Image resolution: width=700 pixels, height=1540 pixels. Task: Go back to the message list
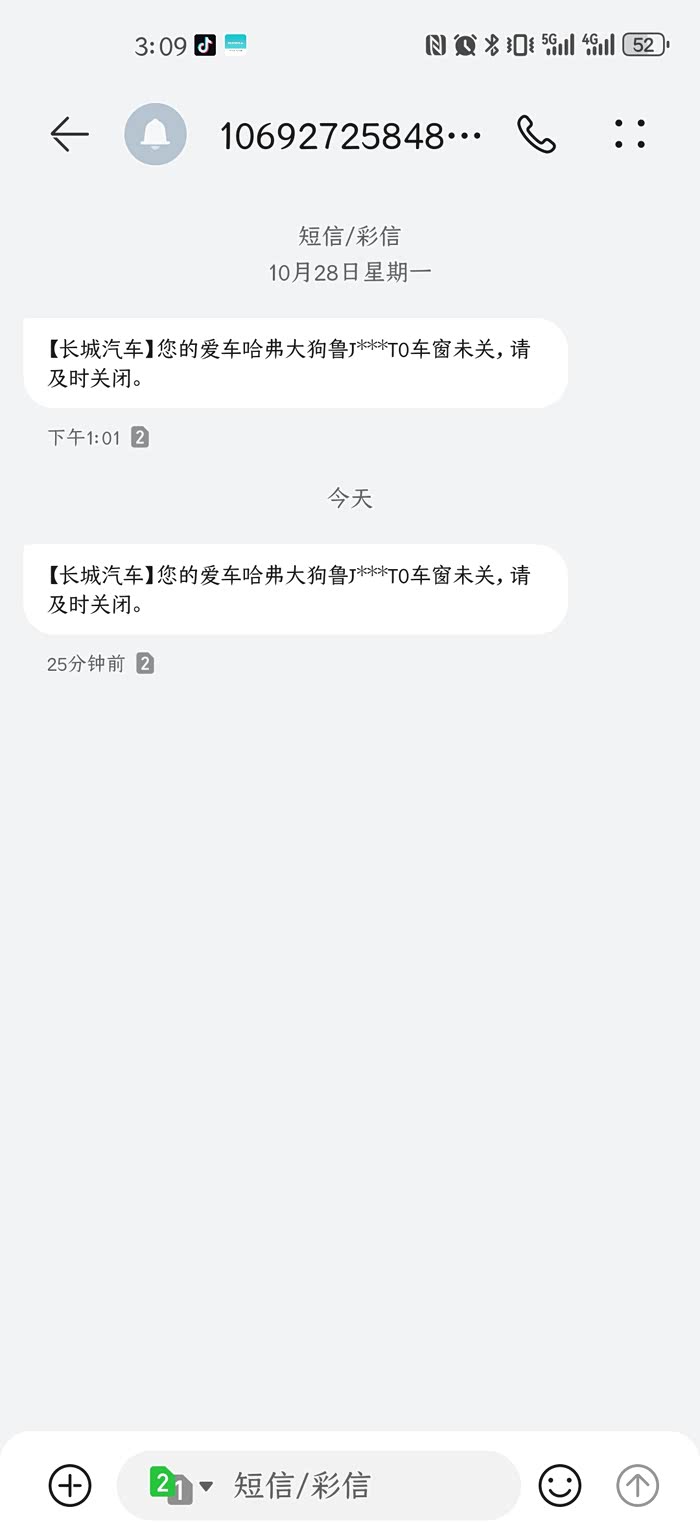tap(70, 134)
